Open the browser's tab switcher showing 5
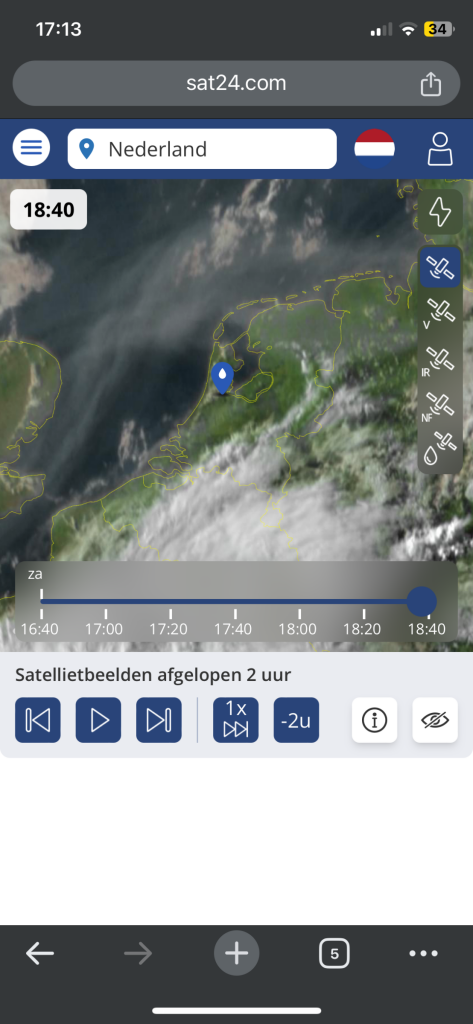This screenshot has height=1024, width=473. [334, 953]
